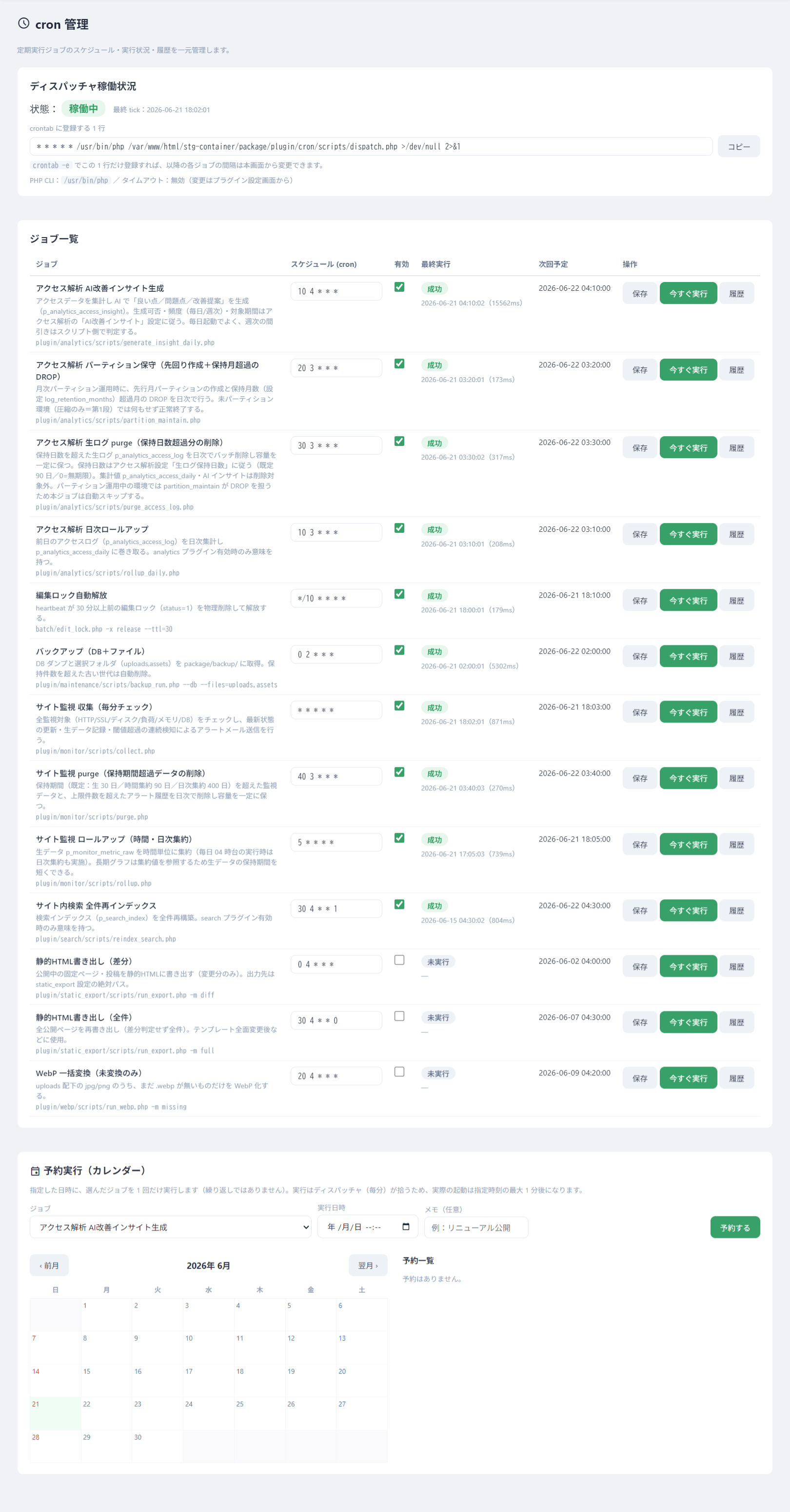Screen dimensions: 790x1512
Task: Run アクセス解析 AI改善インサイト生成 job now
Action: [x=688, y=293]
